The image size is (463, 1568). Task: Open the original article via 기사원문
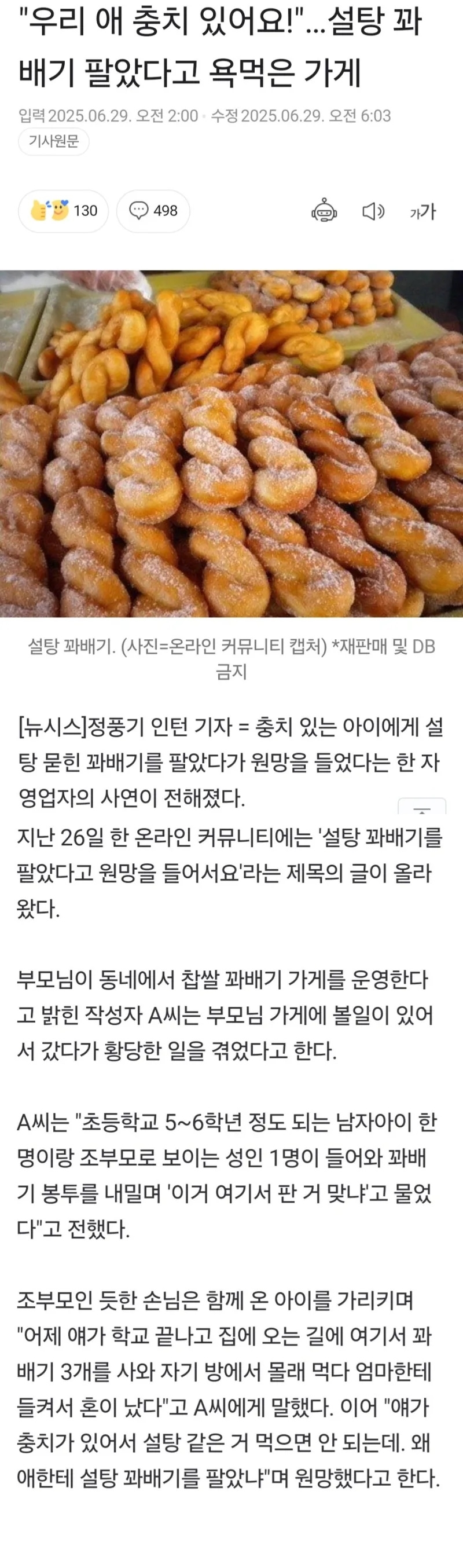point(54,141)
